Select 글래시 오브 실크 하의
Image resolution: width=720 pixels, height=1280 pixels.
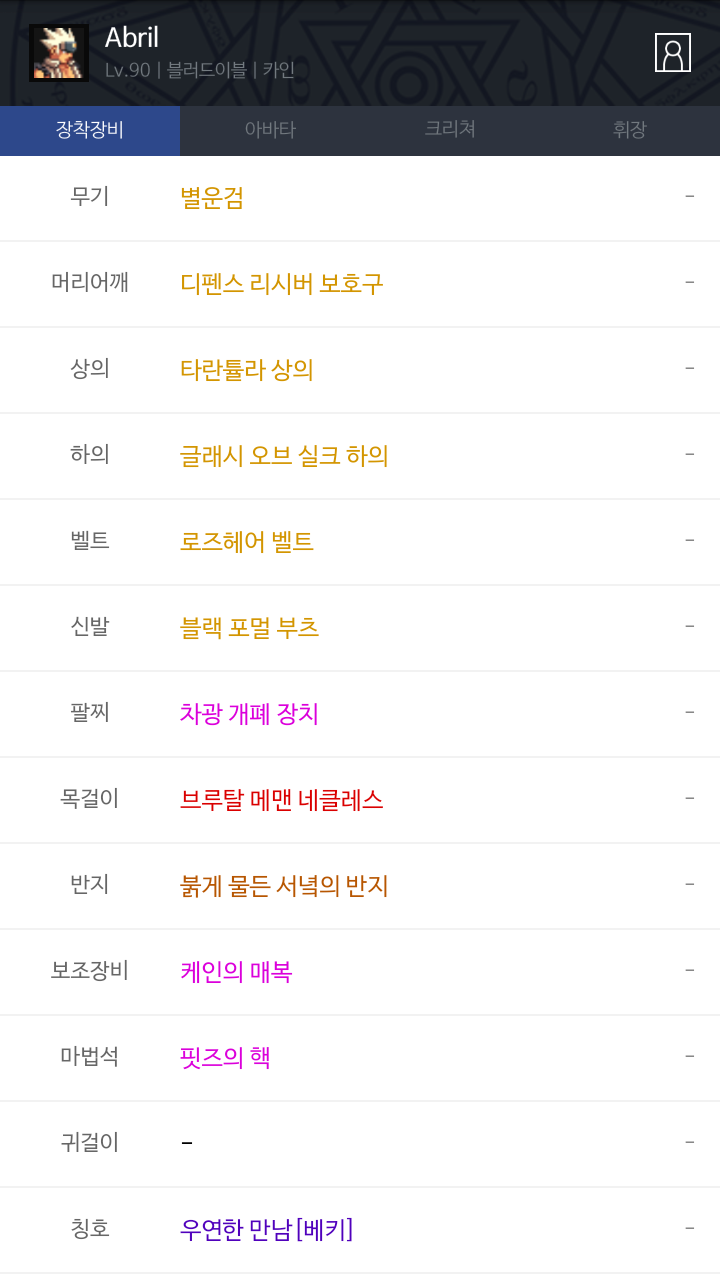[284, 456]
